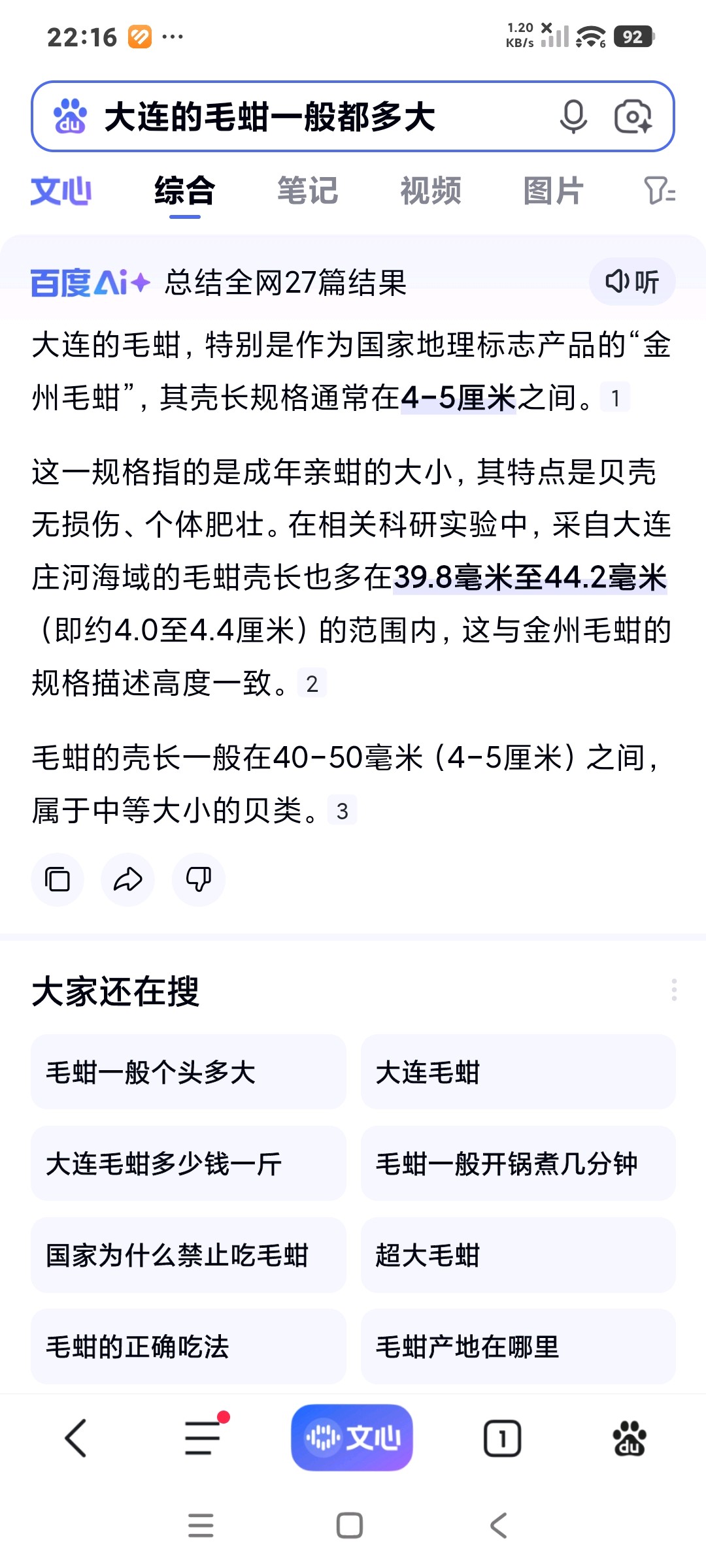The image size is (706, 1568).
Task: Open the menu icon with red dot notification
Action: pyautogui.click(x=201, y=1438)
